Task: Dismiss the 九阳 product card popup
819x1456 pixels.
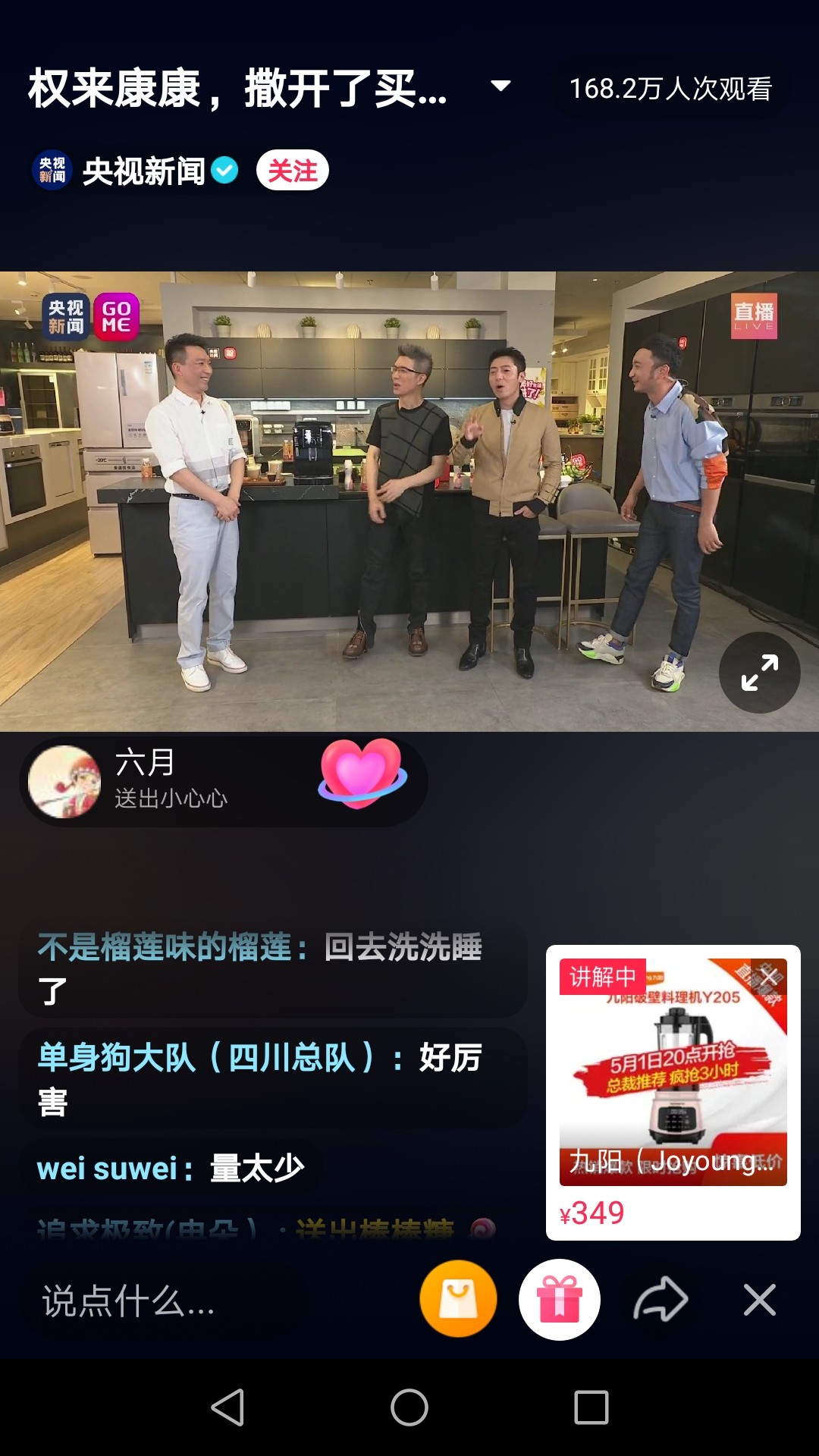Action: (x=769, y=977)
